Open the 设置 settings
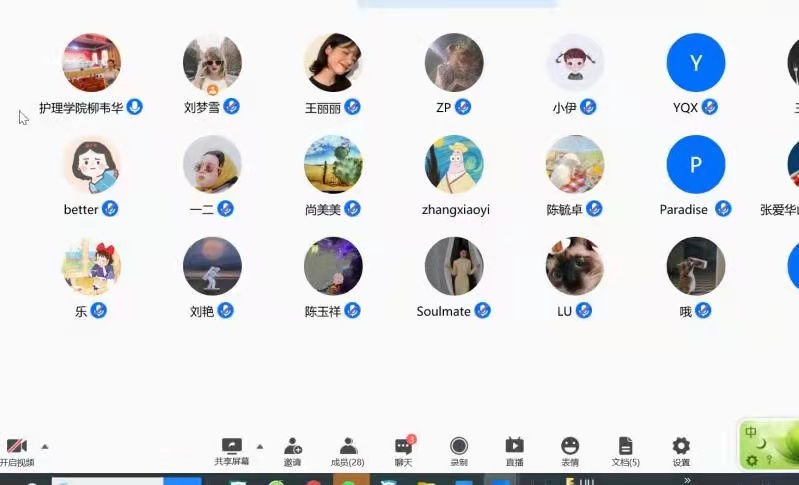 tap(681, 451)
